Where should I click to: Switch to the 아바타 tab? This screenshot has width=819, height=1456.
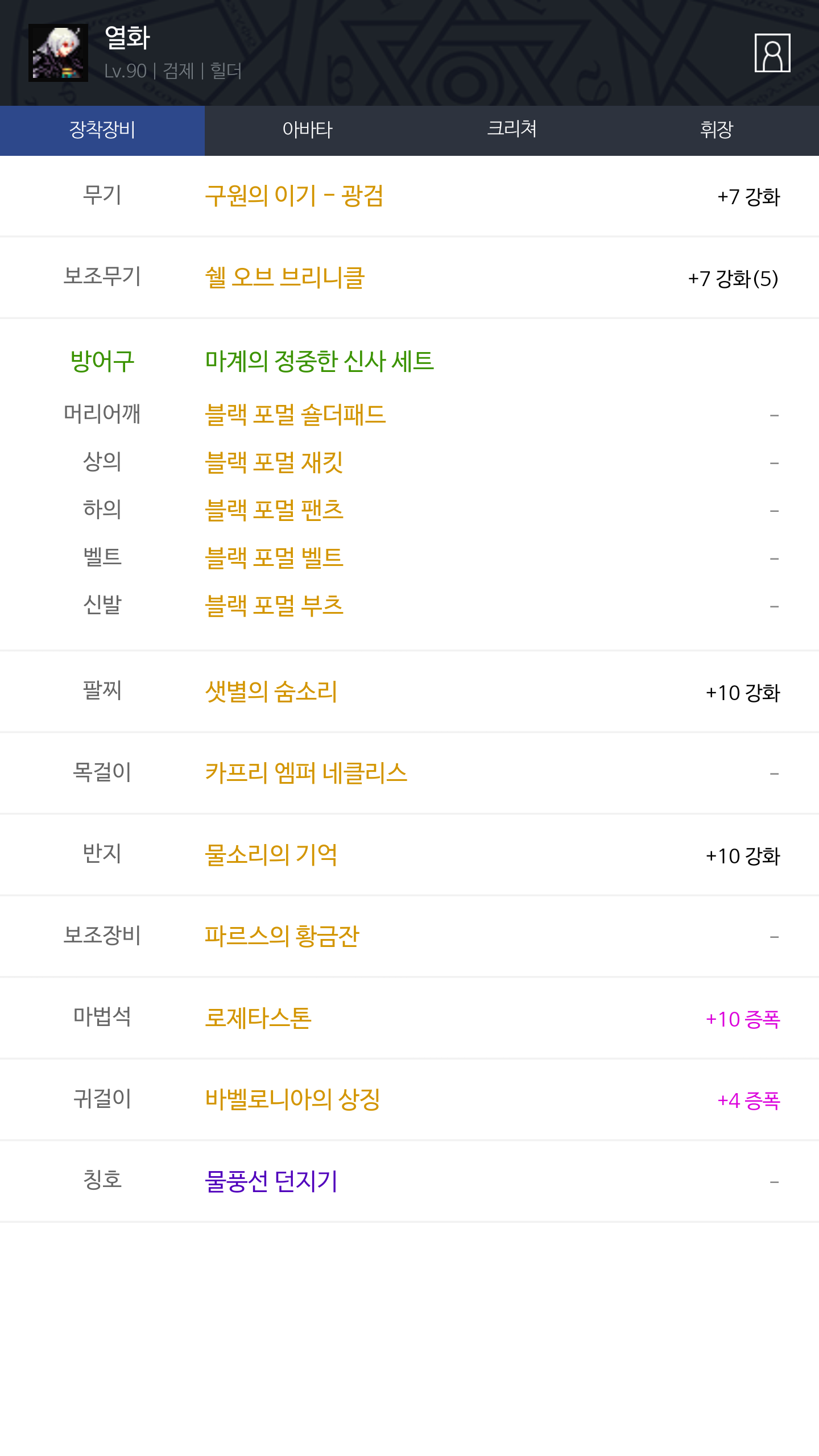coord(307,130)
